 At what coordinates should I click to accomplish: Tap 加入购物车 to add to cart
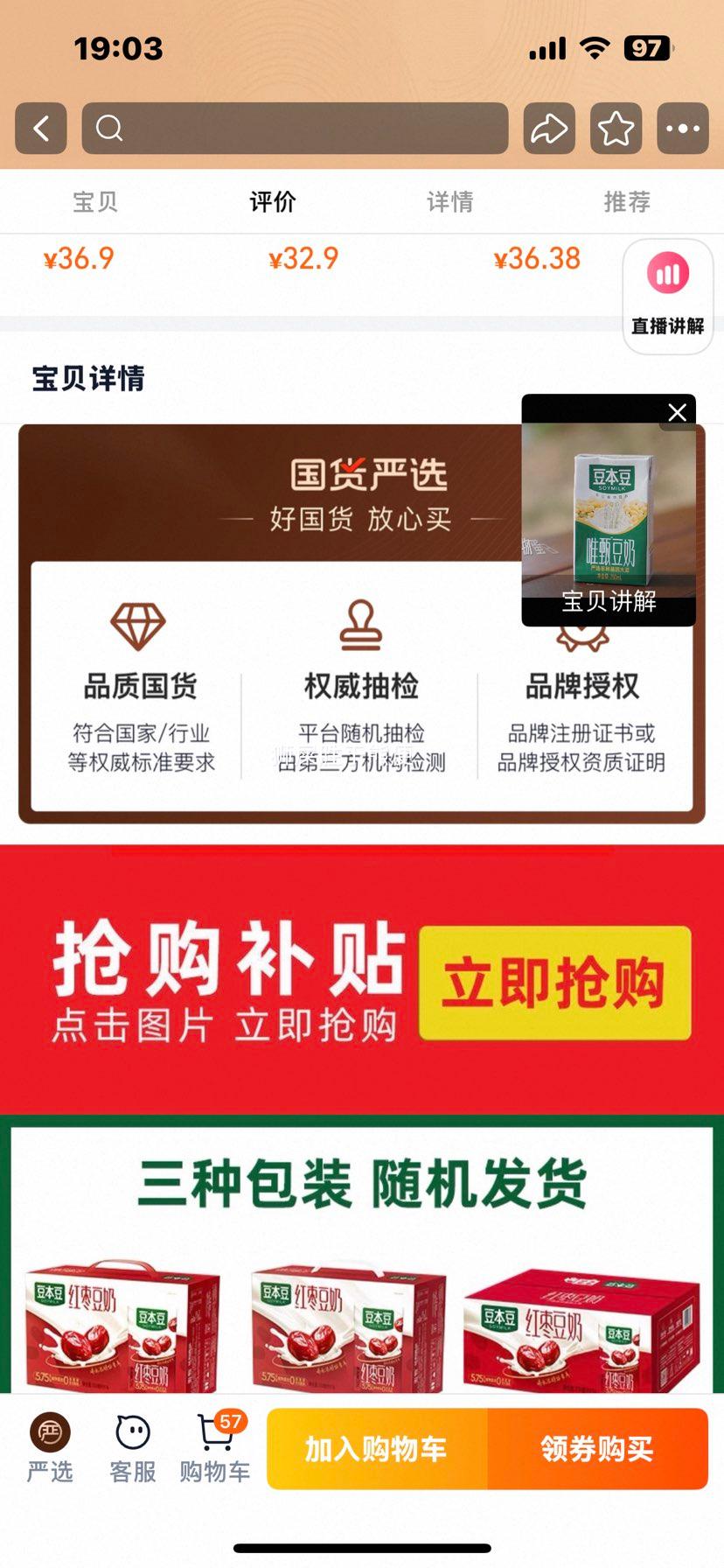[376, 1448]
